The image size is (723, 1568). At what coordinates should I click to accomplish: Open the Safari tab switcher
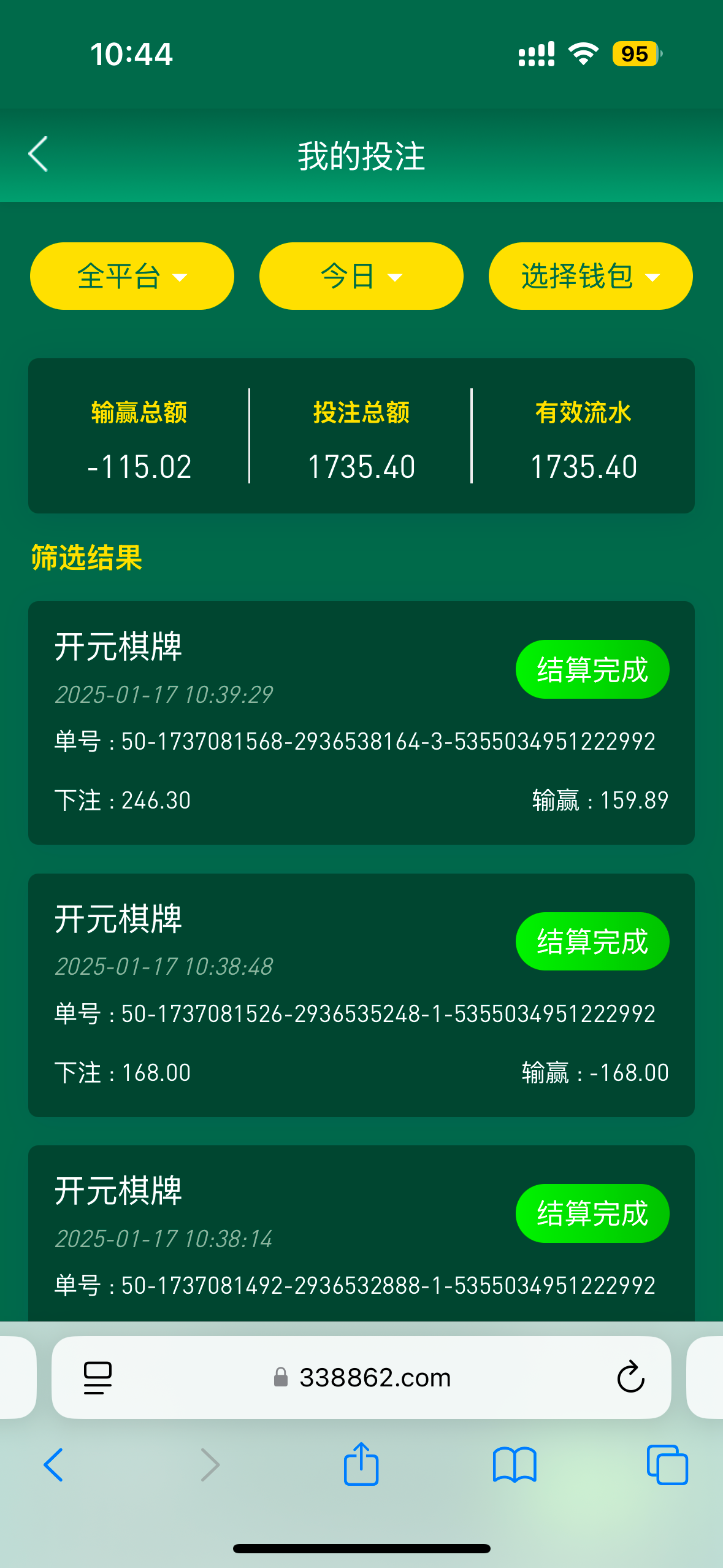pyautogui.click(x=667, y=1465)
